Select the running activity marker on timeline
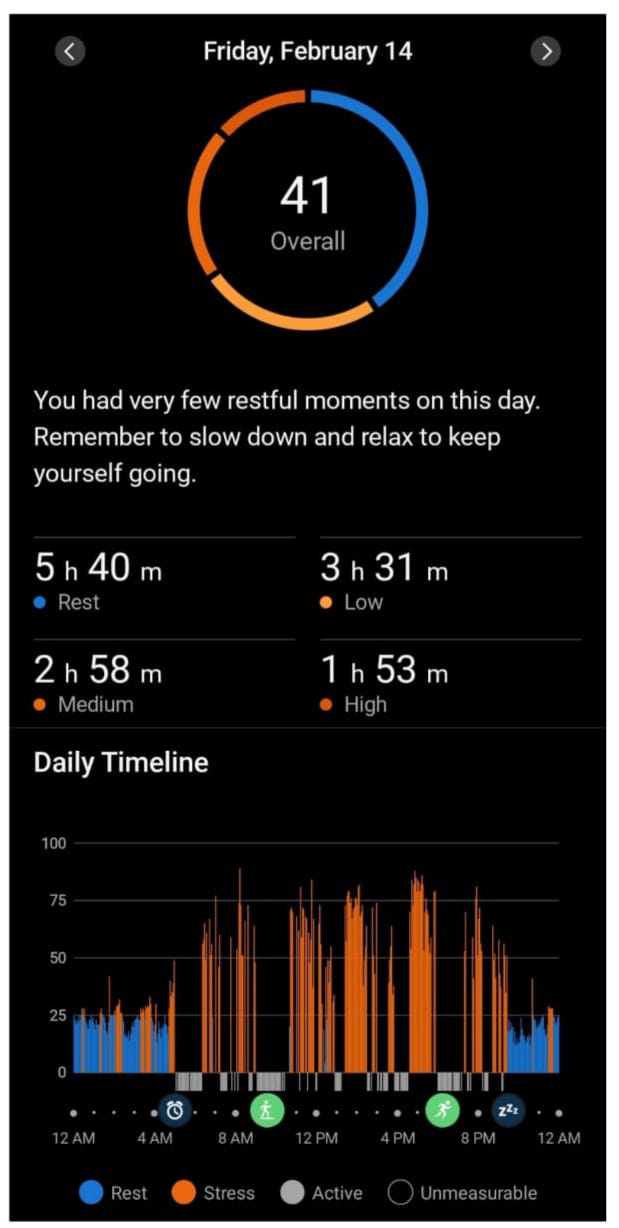The width and height of the screenshot is (619, 1228). coord(442,1110)
